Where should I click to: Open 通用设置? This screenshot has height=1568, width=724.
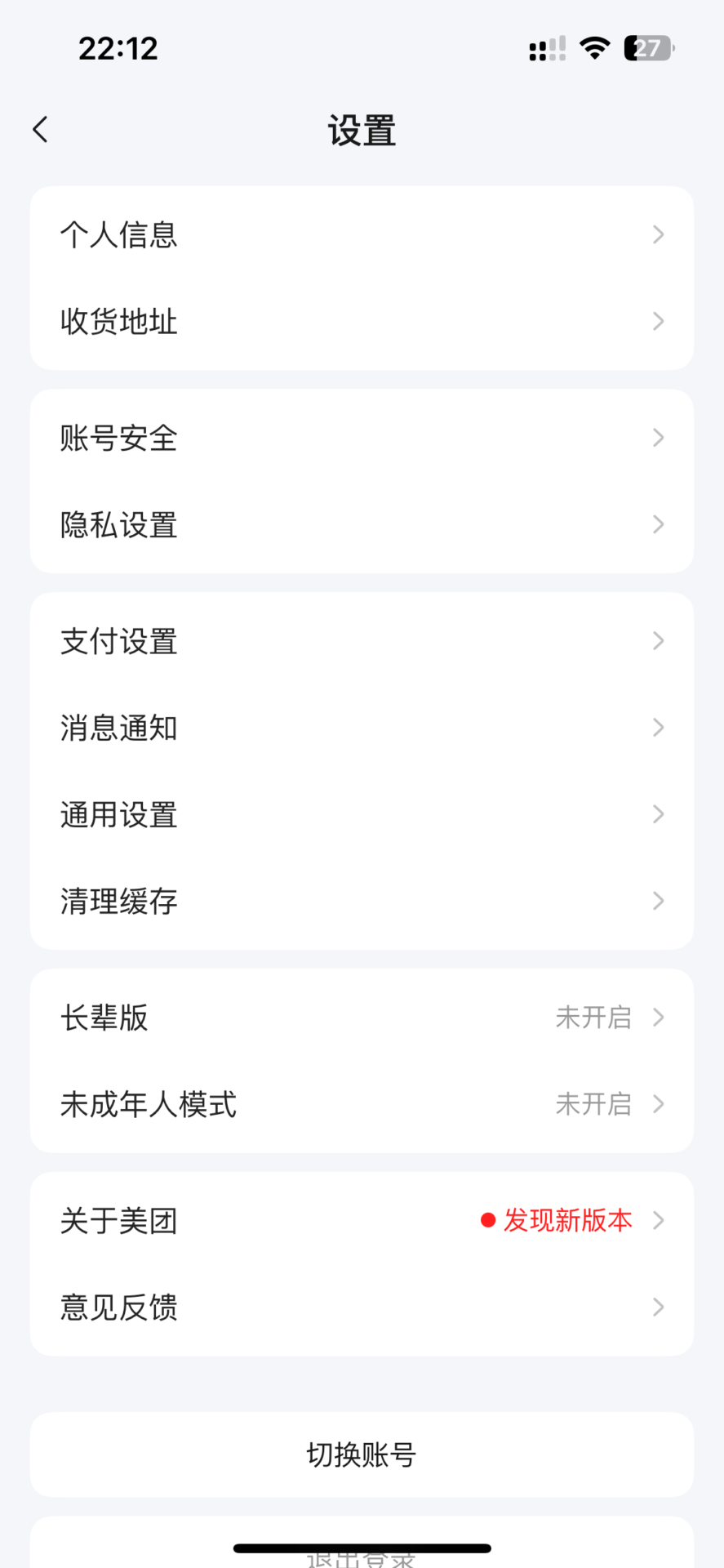point(362,814)
